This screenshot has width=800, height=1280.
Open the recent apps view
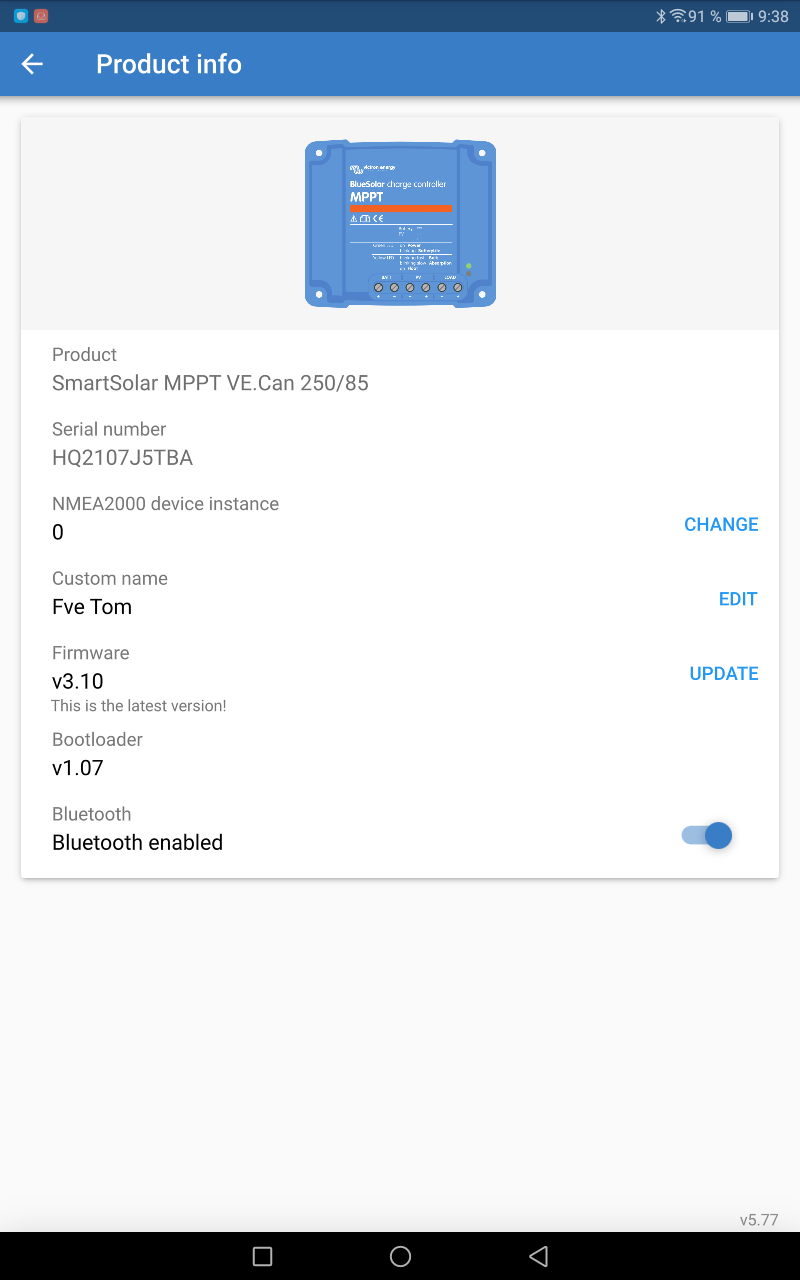coord(263,1256)
